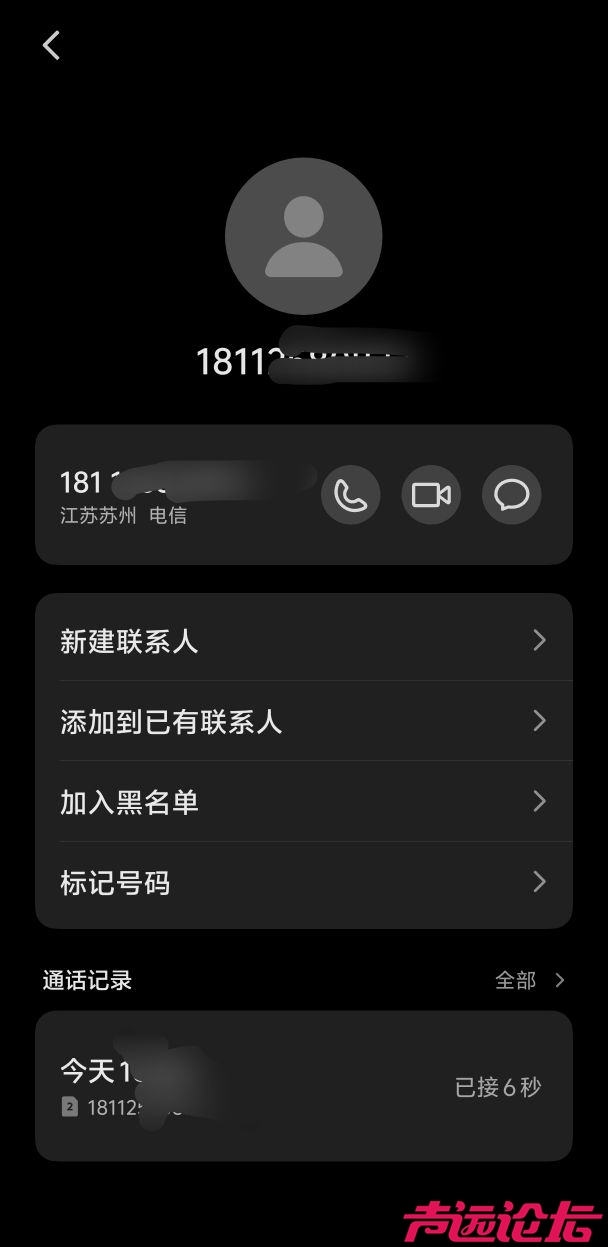Open today's 已接6秒 call record
This screenshot has height=1247, width=608.
pos(303,1085)
